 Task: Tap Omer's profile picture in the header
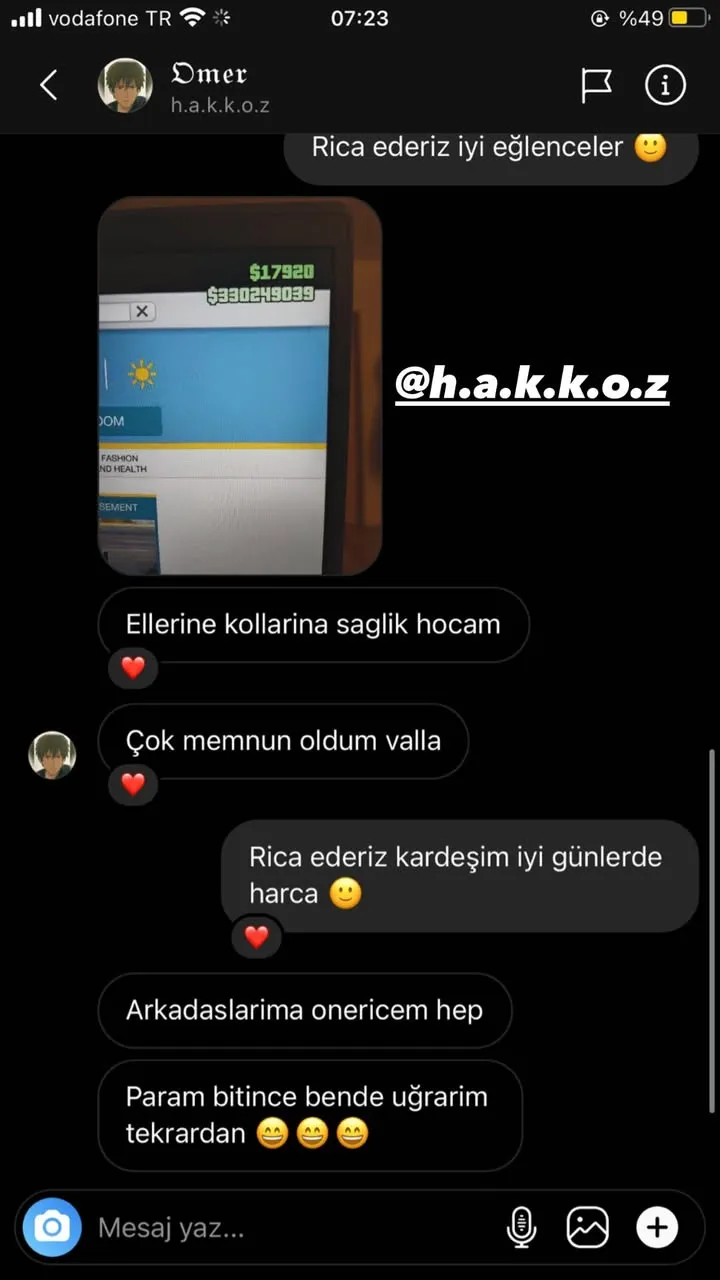point(124,85)
